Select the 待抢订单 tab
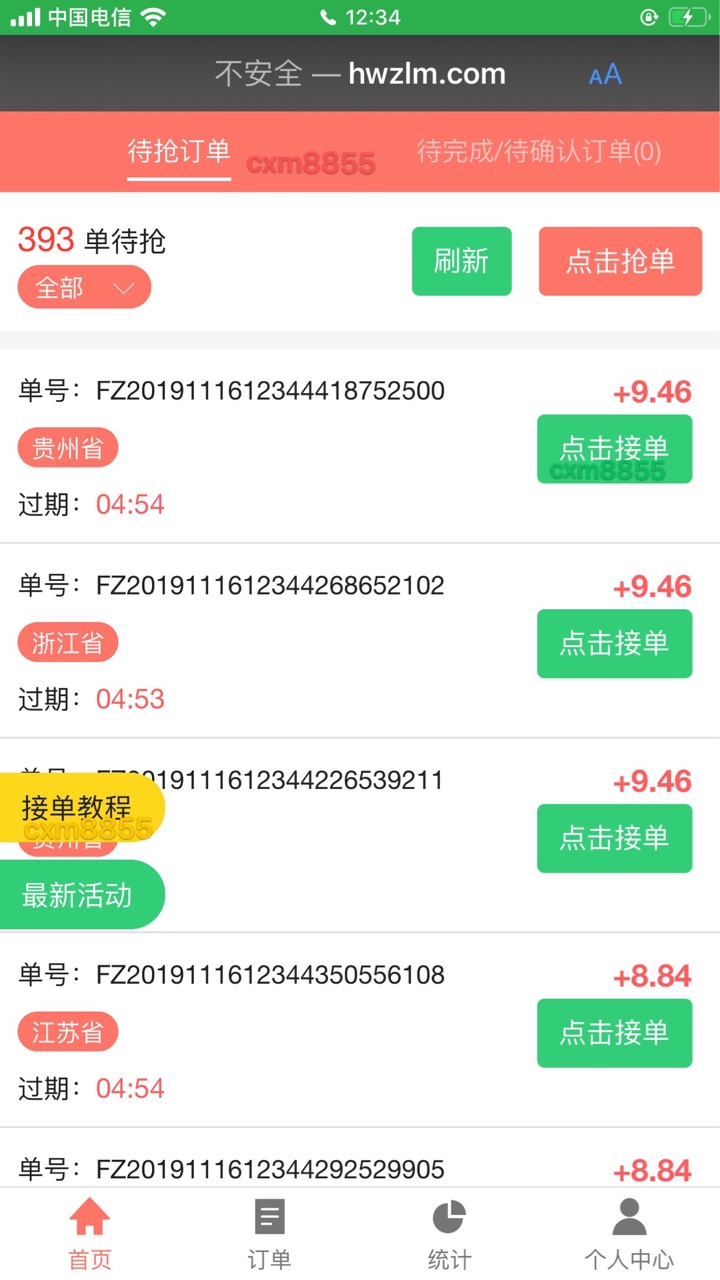Image resolution: width=720 pixels, height=1280 pixels. (x=179, y=152)
